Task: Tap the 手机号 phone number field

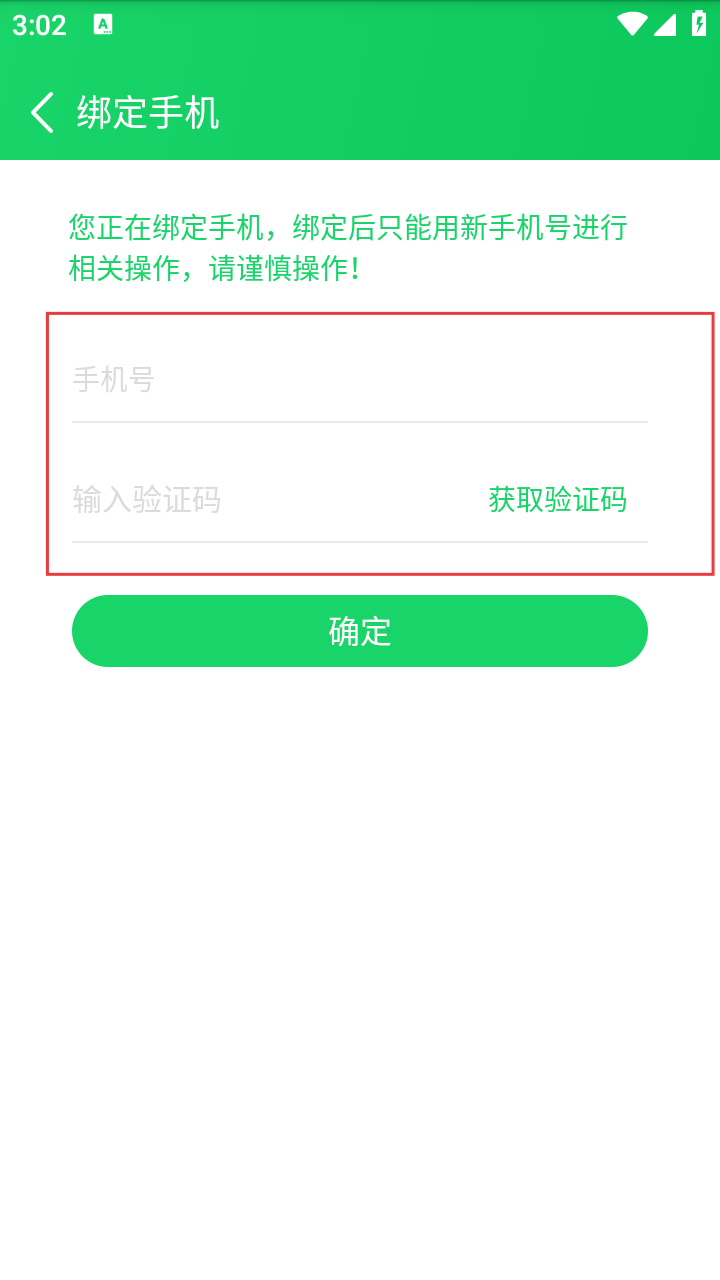Action: coord(358,380)
